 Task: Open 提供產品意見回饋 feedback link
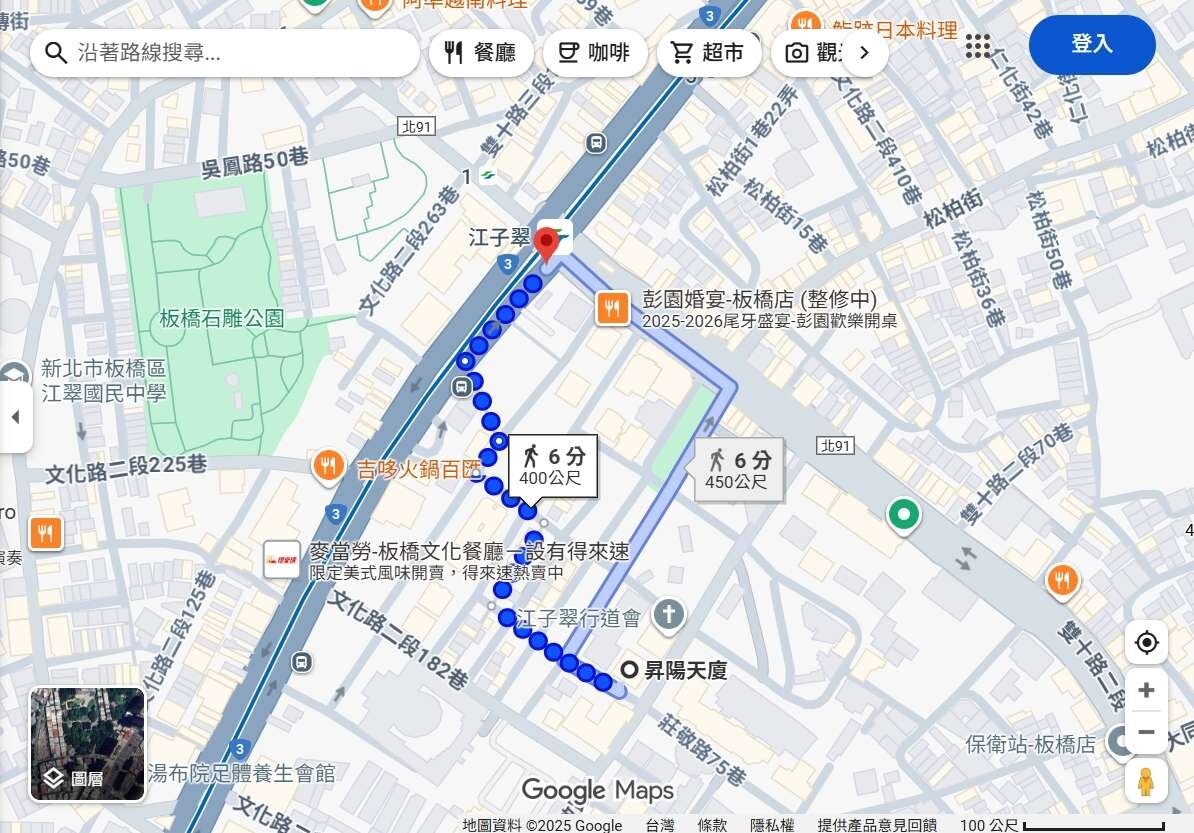[877, 825]
